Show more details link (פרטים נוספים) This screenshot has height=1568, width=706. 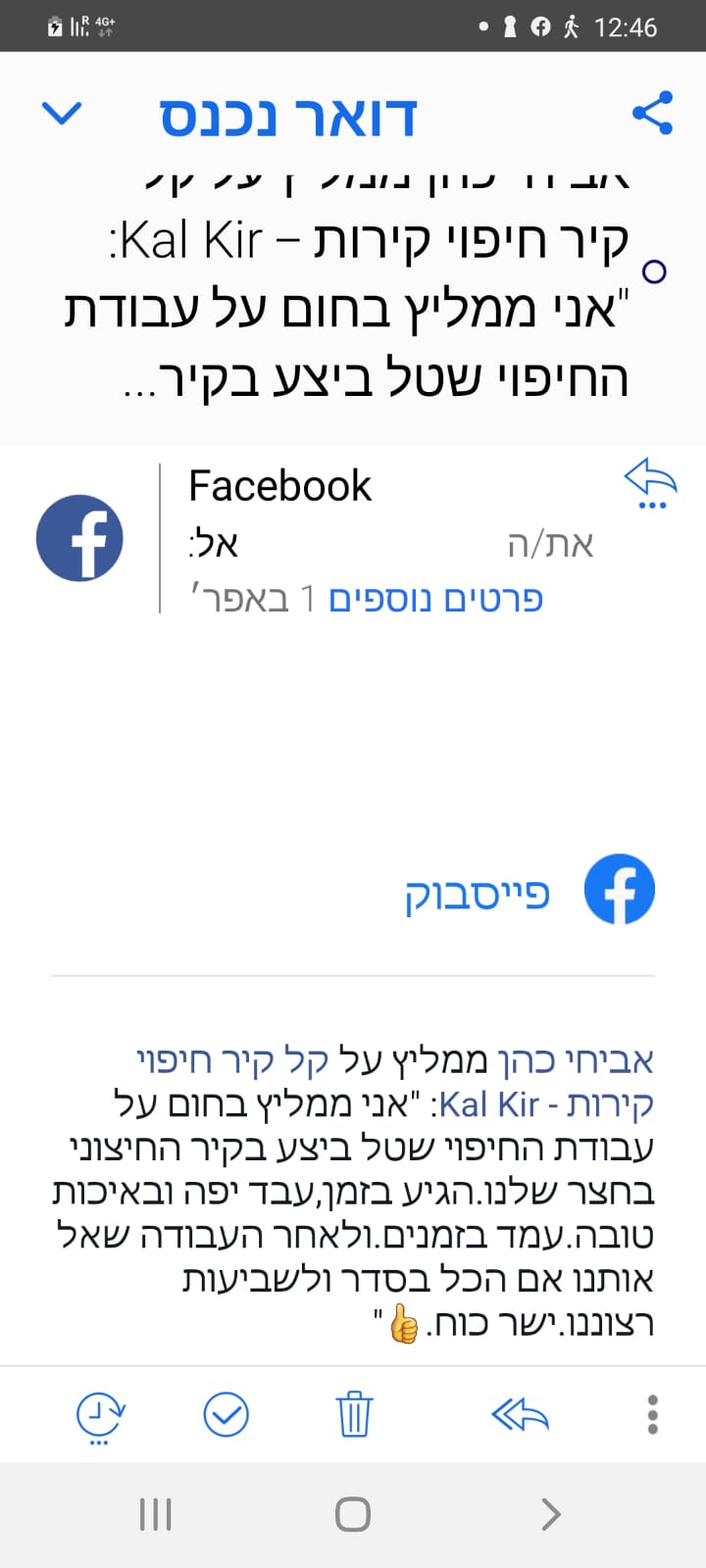coord(435,598)
